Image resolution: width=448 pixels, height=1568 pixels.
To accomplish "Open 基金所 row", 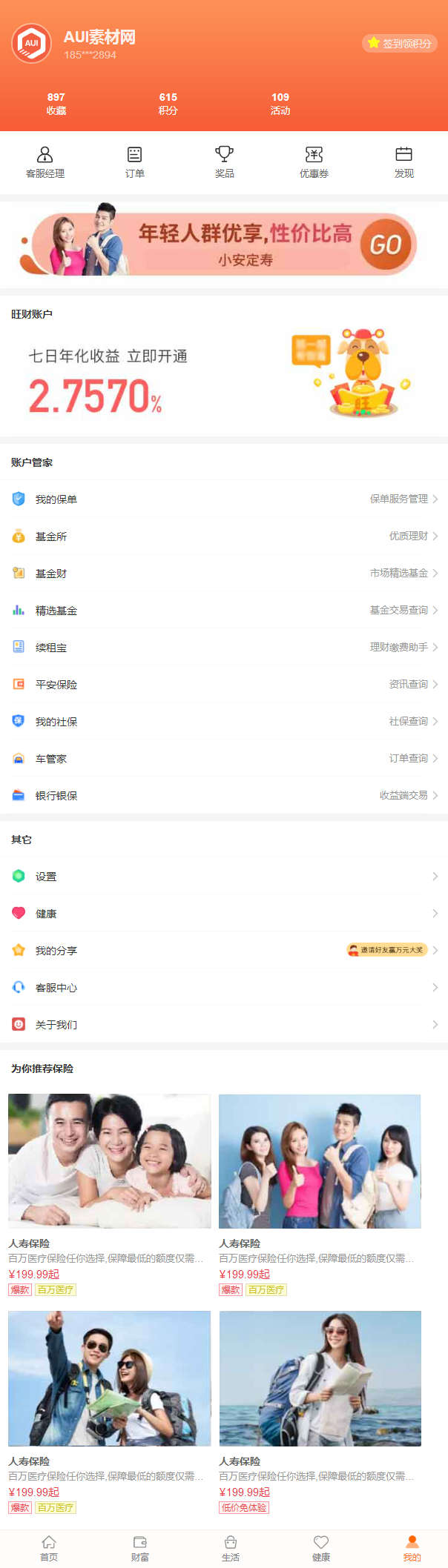I will (223, 536).
